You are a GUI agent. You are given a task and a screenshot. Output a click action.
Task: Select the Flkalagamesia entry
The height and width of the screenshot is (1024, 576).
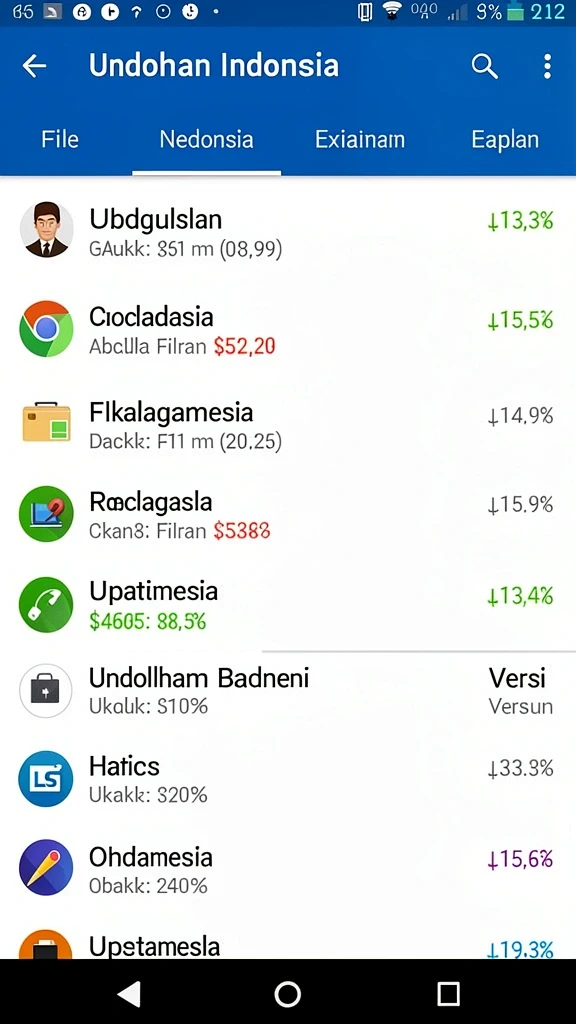coord(288,425)
